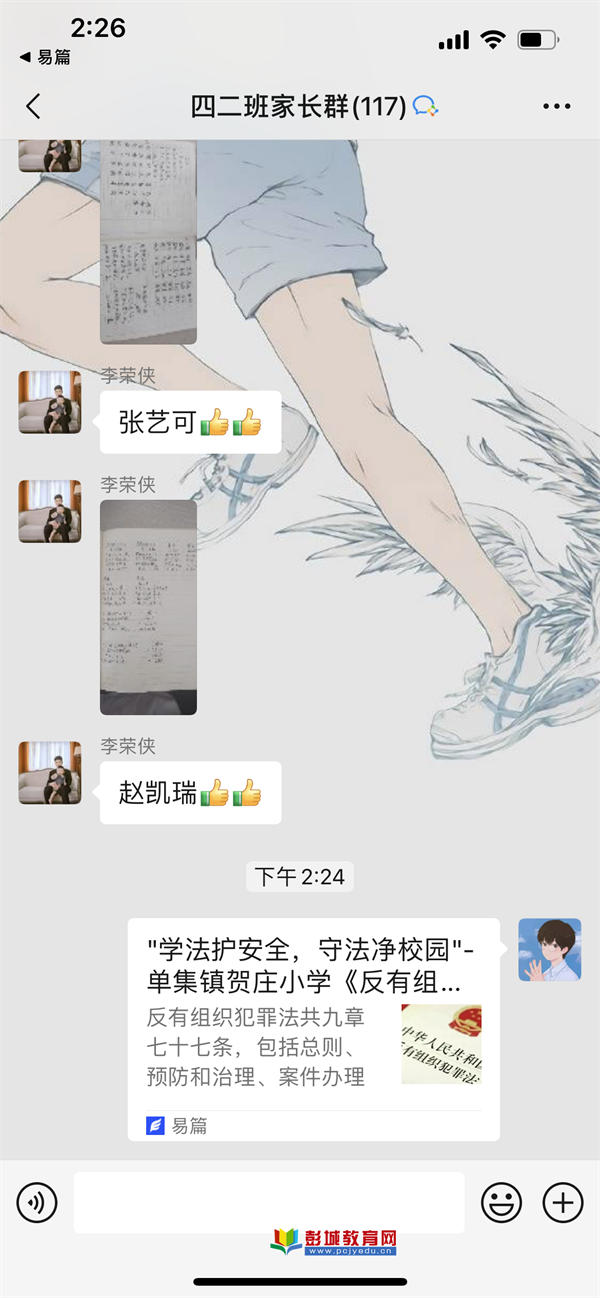Tap the message text field
This screenshot has height=1298, width=600.
[x=268, y=1202]
